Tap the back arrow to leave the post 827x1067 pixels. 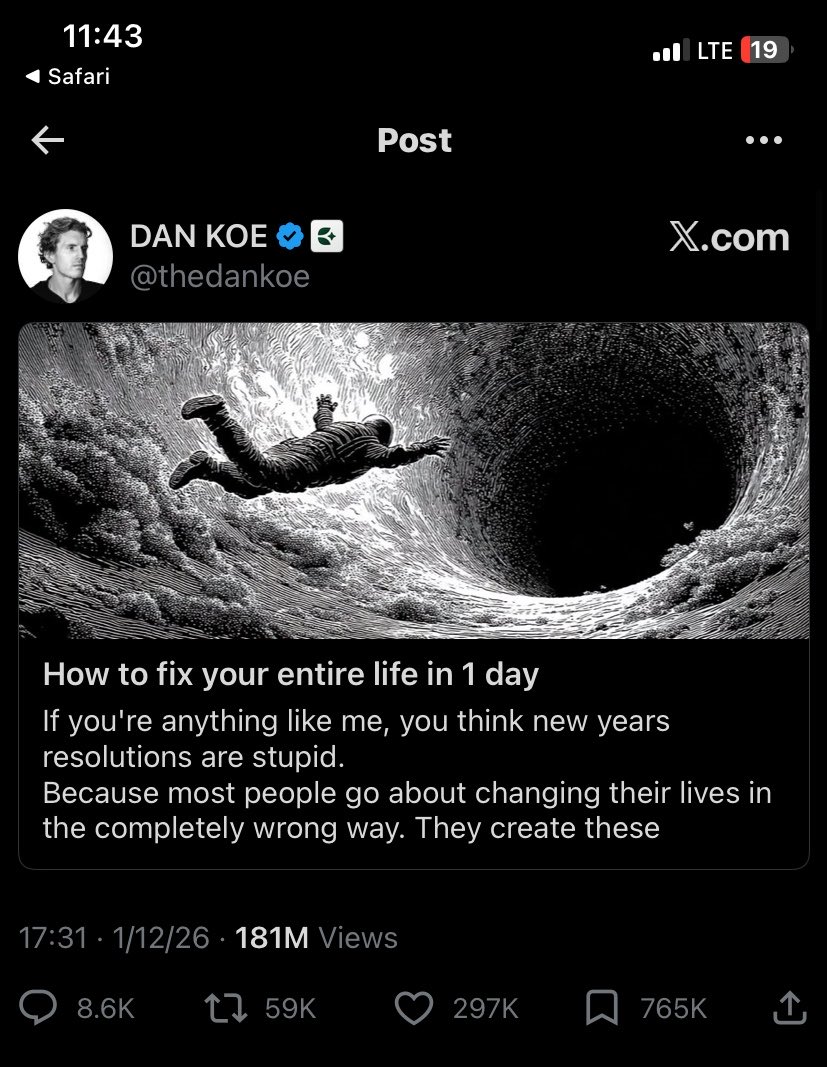pos(47,140)
